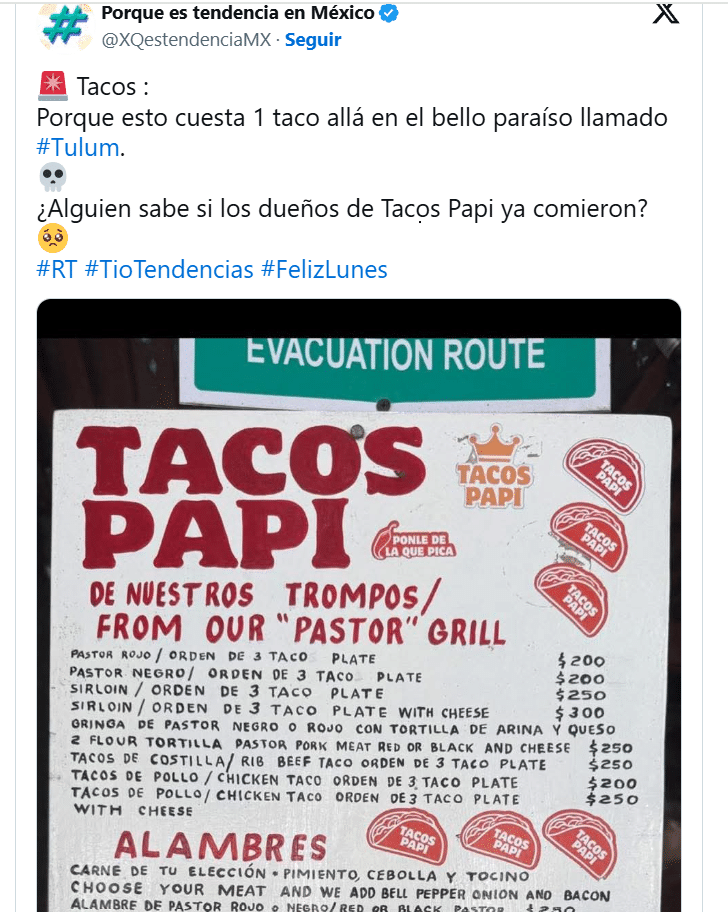Screen dimensions: 728x912
Task: Open the @XQestendenciaMX handle
Action: (x=186, y=40)
